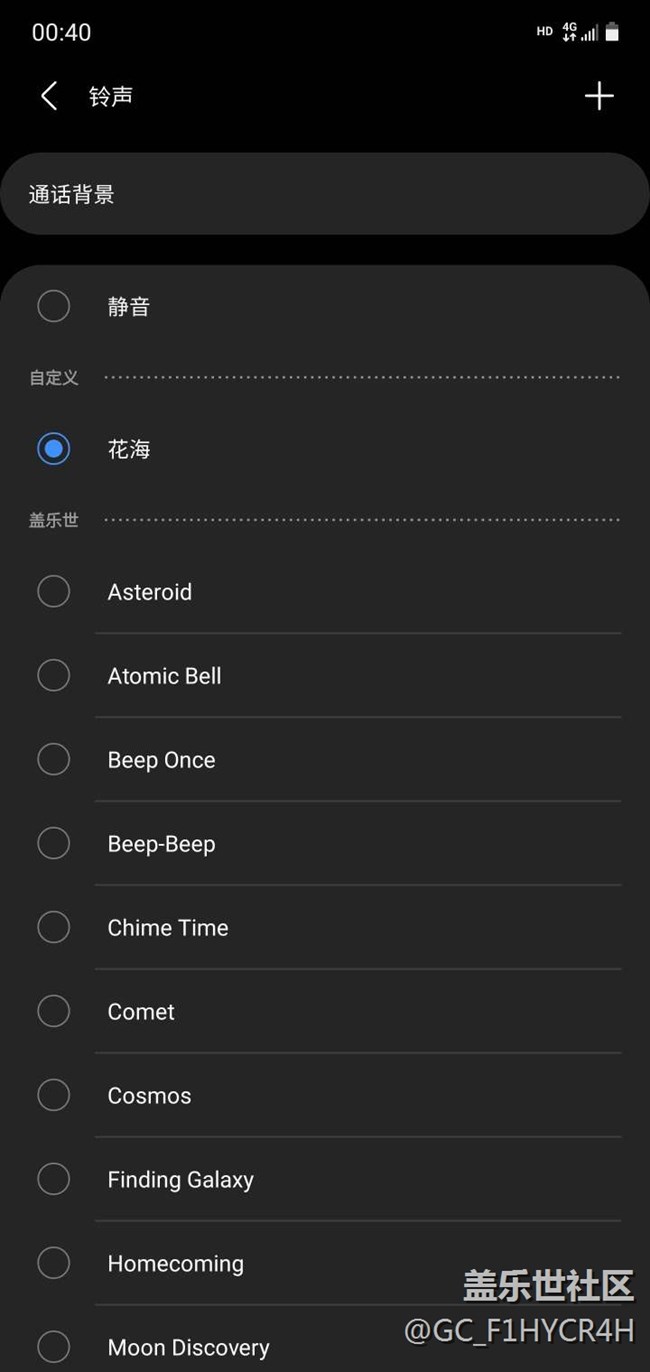Add a new ringtone with the plus icon
The height and width of the screenshot is (1372, 650).
(599, 96)
